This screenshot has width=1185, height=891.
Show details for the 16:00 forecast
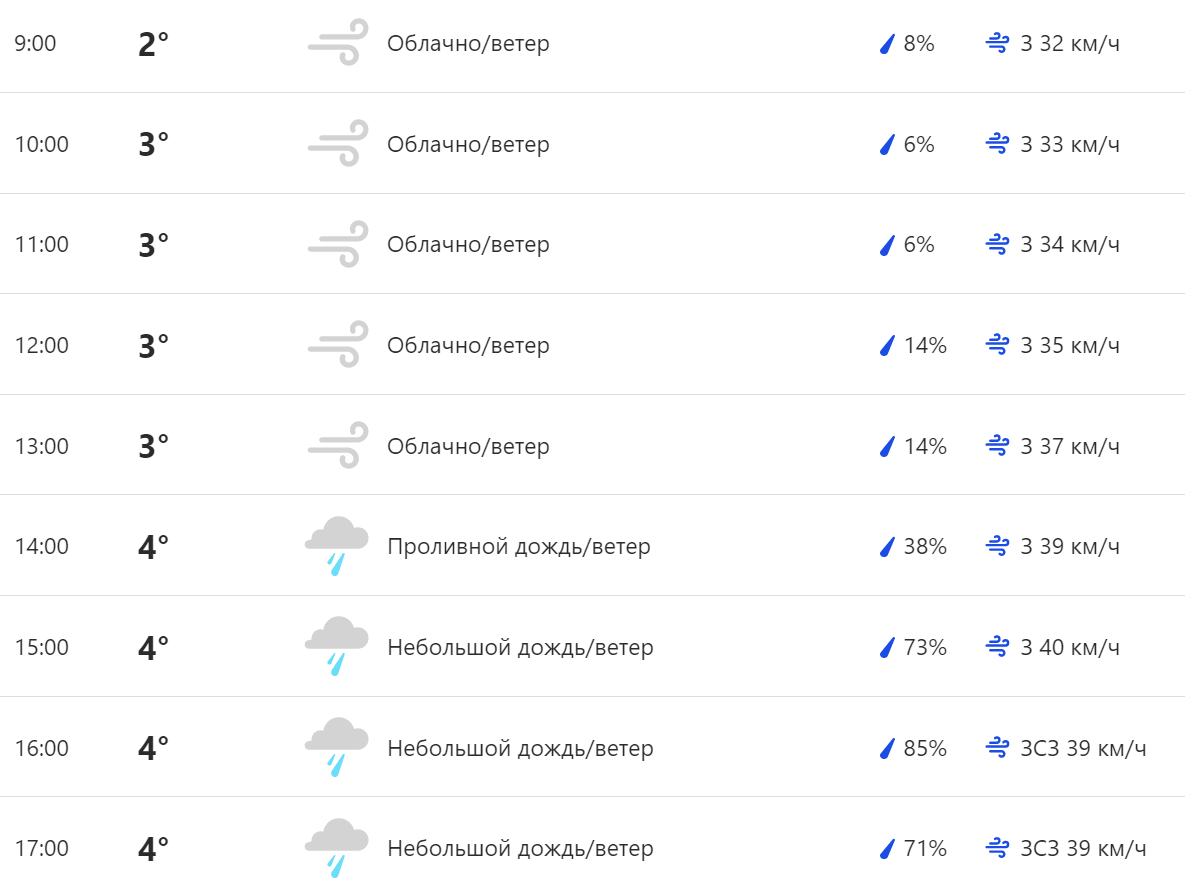[592, 748]
